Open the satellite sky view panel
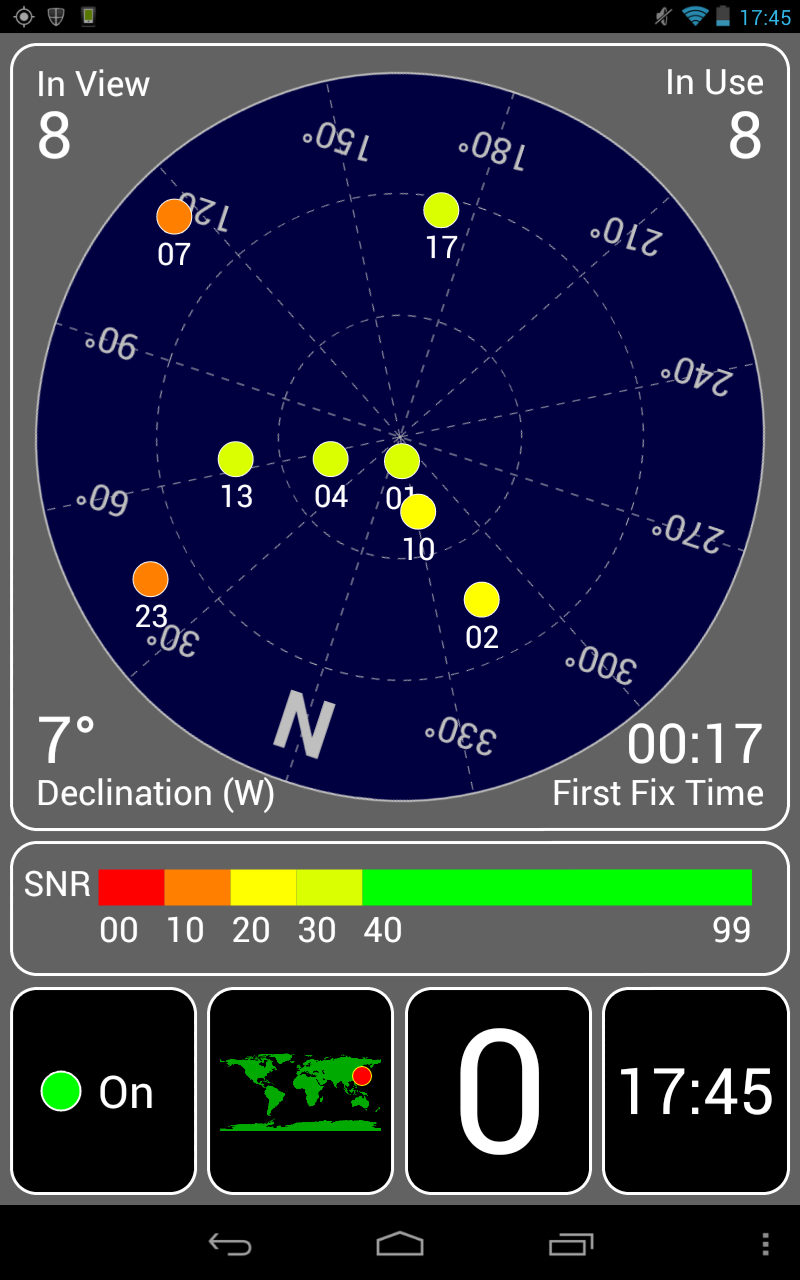The width and height of the screenshot is (800, 1280). (x=400, y=436)
